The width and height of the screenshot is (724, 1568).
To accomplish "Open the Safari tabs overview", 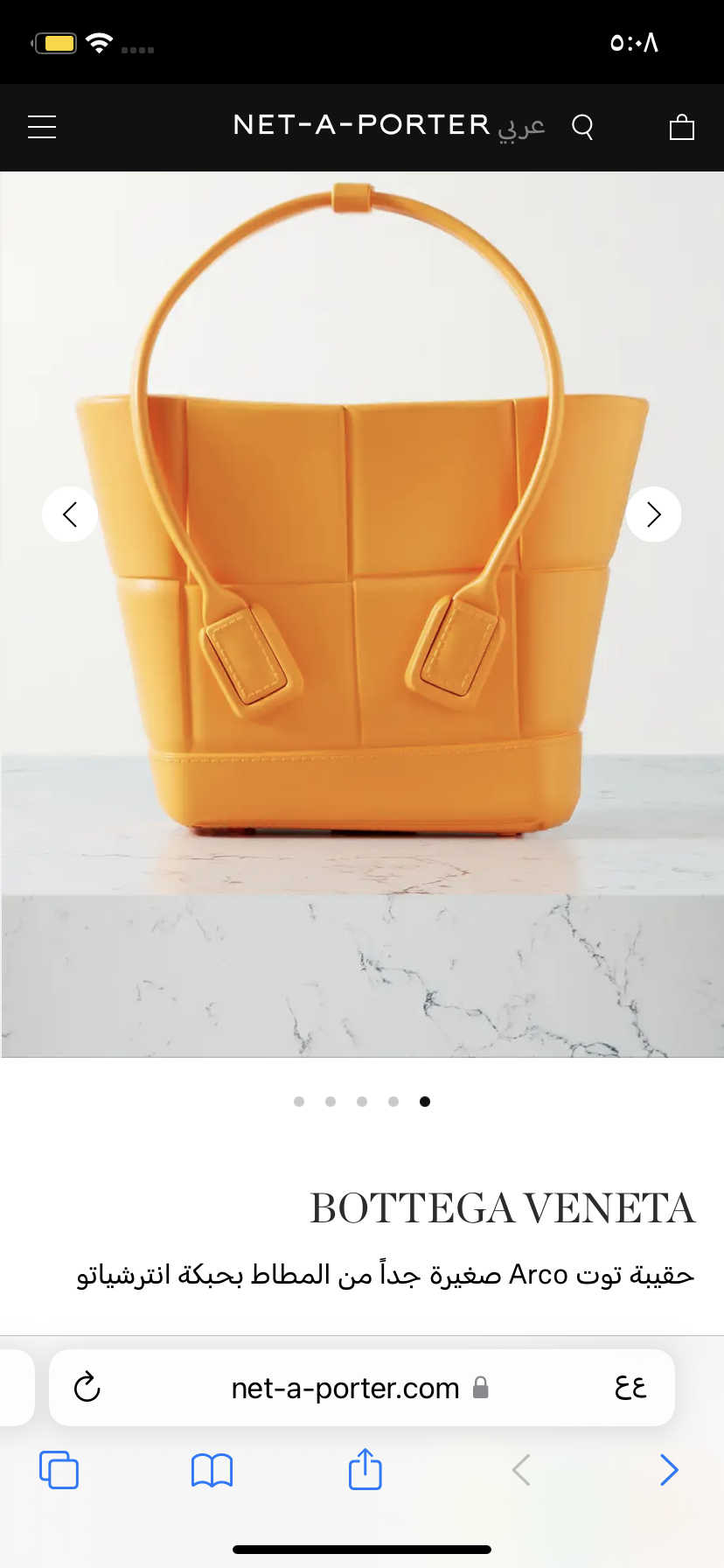I will click(59, 1470).
